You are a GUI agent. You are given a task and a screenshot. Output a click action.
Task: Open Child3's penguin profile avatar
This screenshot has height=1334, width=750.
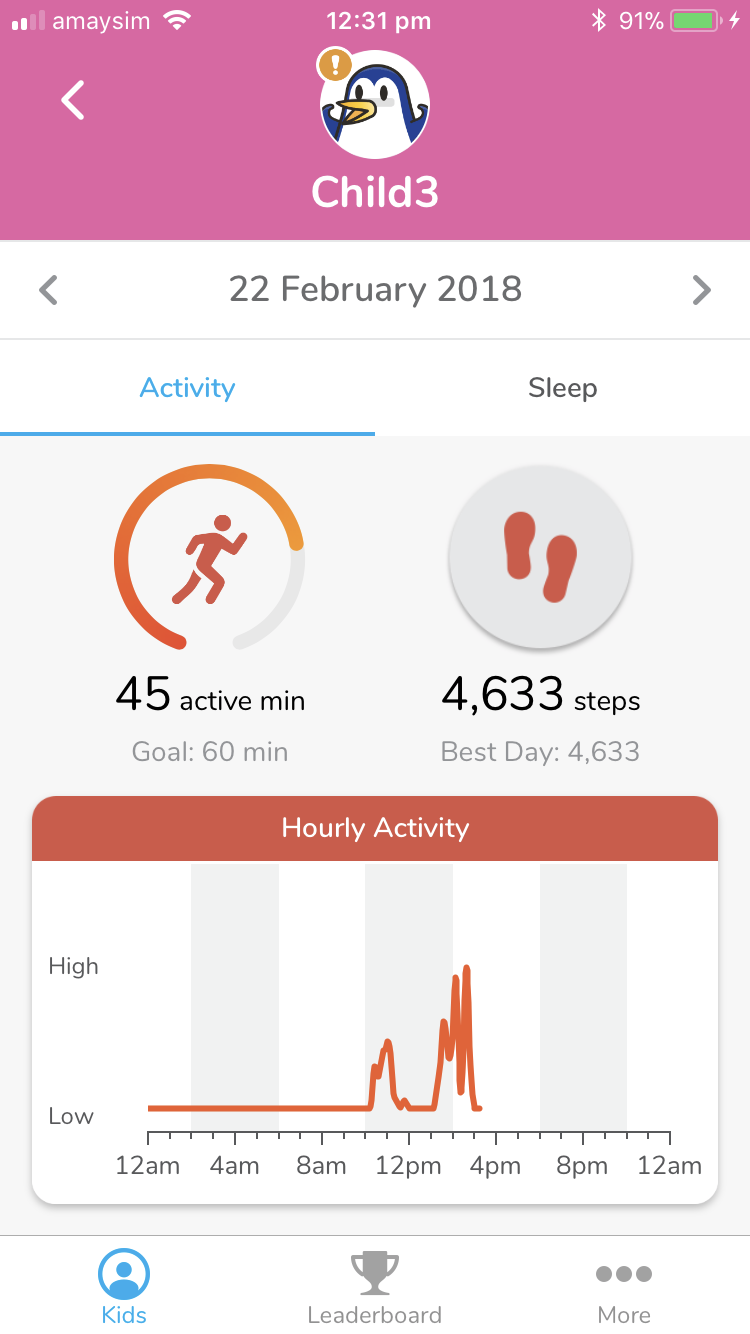click(375, 105)
